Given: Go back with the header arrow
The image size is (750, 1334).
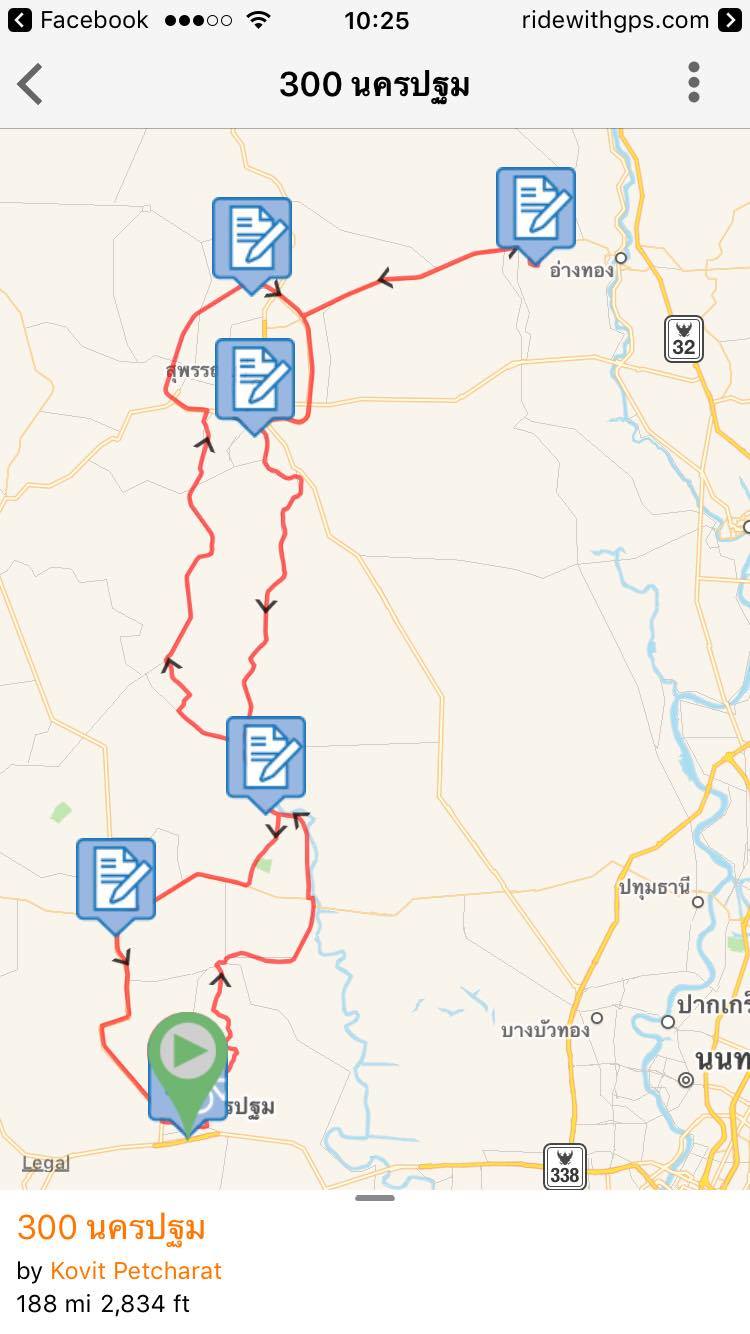Looking at the screenshot, I should (x=31, y=84).
